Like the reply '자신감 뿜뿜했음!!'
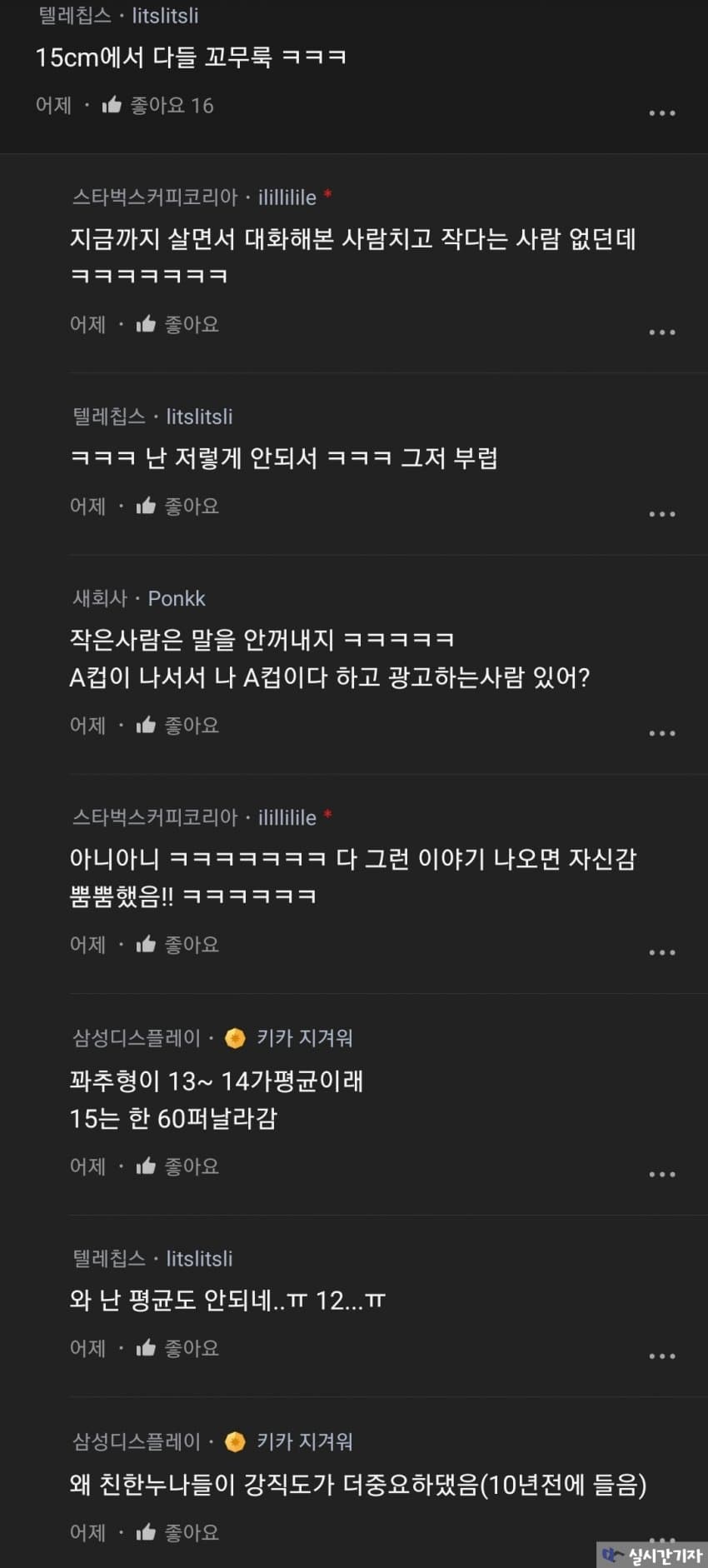708x1568 pixels. coord(177,944)
